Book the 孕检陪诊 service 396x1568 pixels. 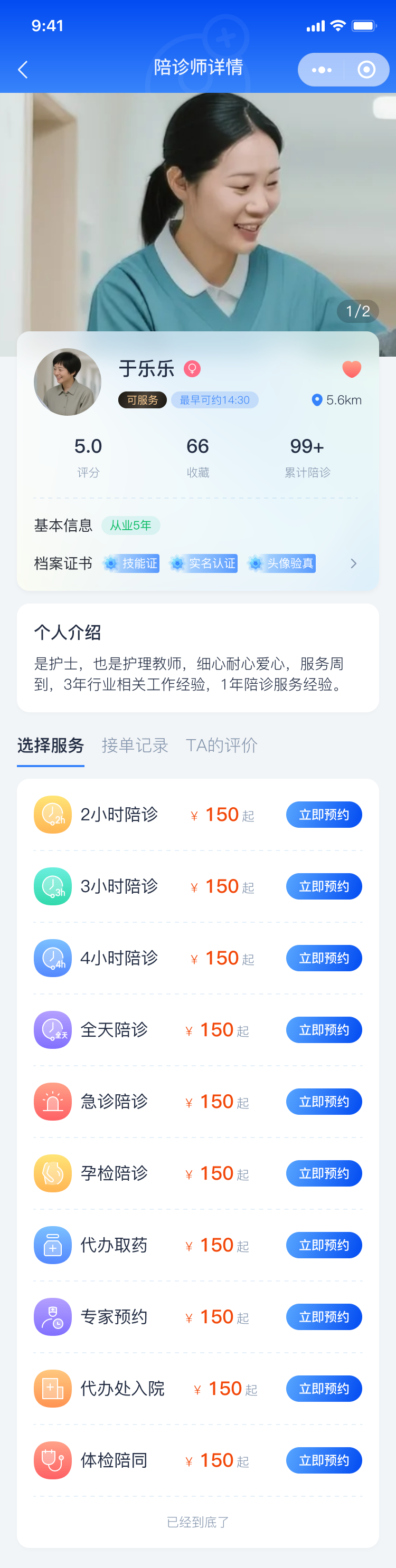click(x=324, y=1173)
